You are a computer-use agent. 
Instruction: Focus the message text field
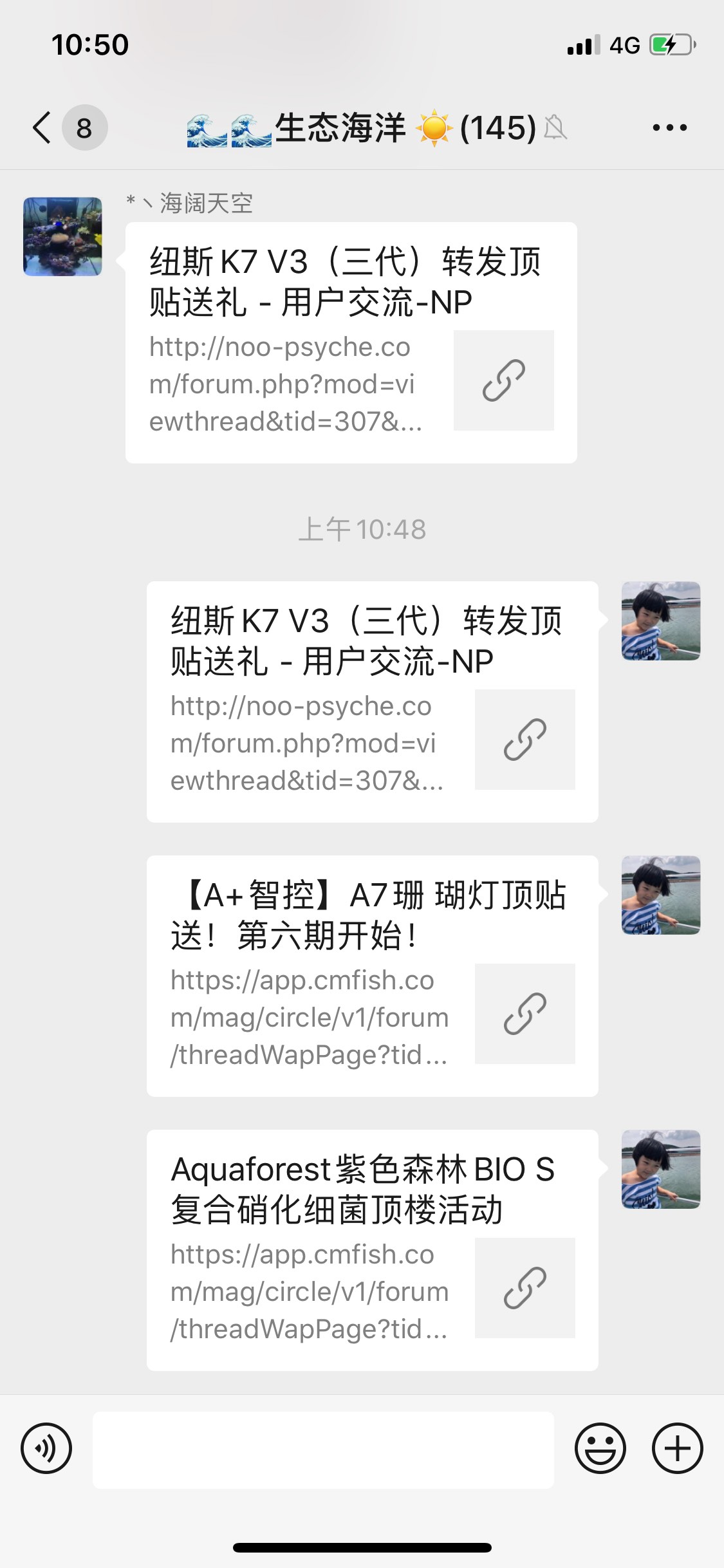[x=323, y=1450]
